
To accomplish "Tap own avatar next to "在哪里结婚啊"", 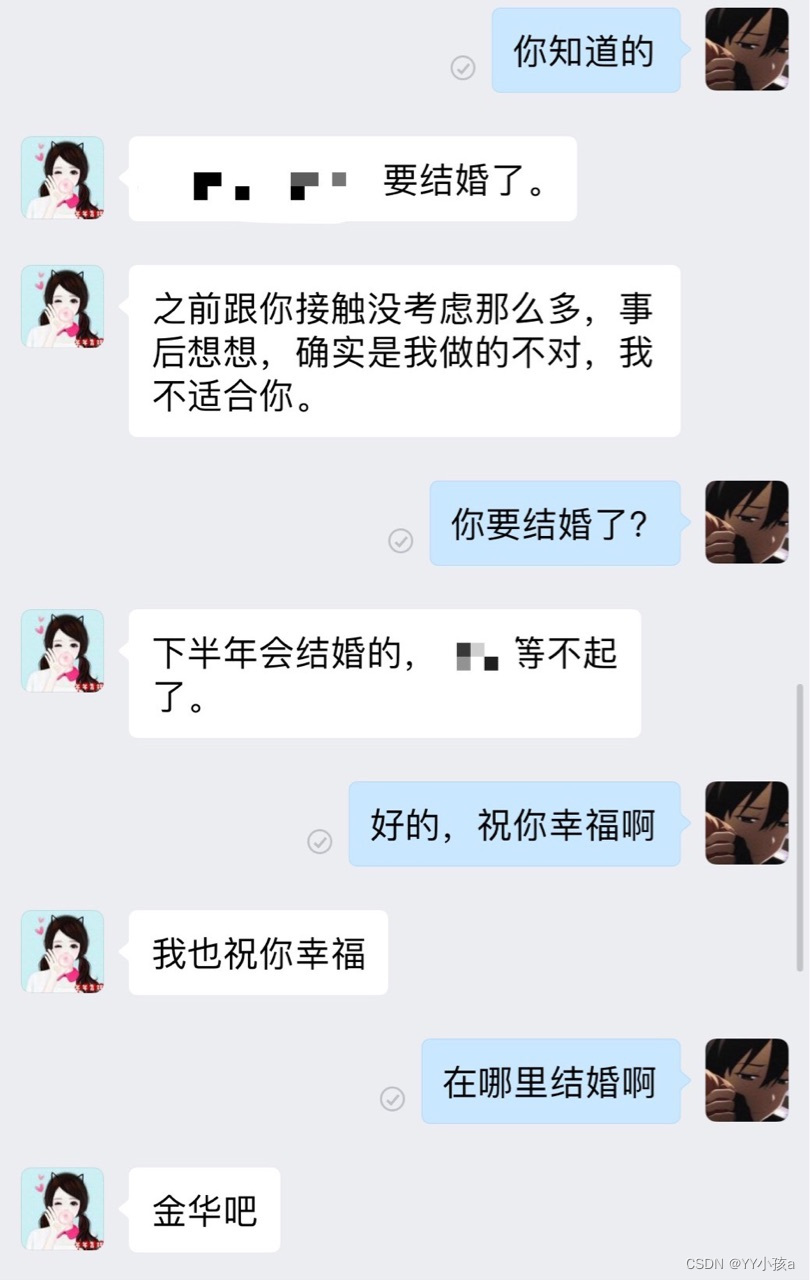I will point(747,1080).
